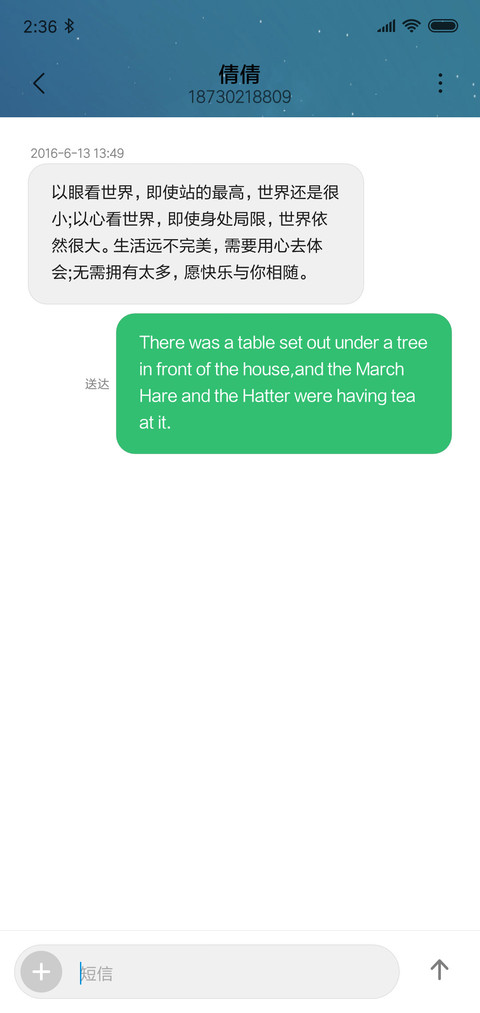480x1013 pixels.
Task: Send the message with the arrow icon
Action: pyautogui.click(x=439, y=970)
